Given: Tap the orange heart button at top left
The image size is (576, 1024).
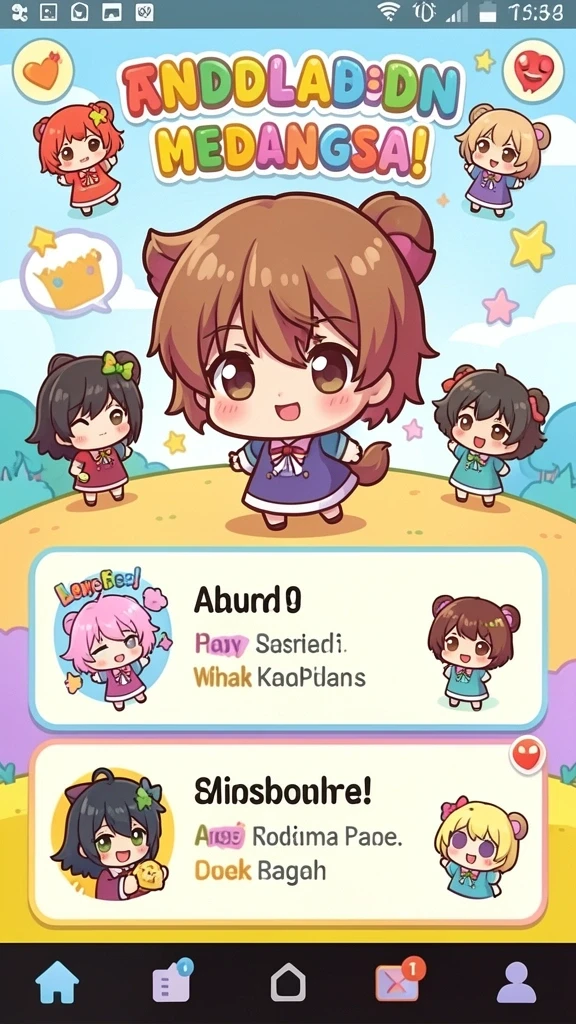Looking at the screenshot, I should [43, 71].
